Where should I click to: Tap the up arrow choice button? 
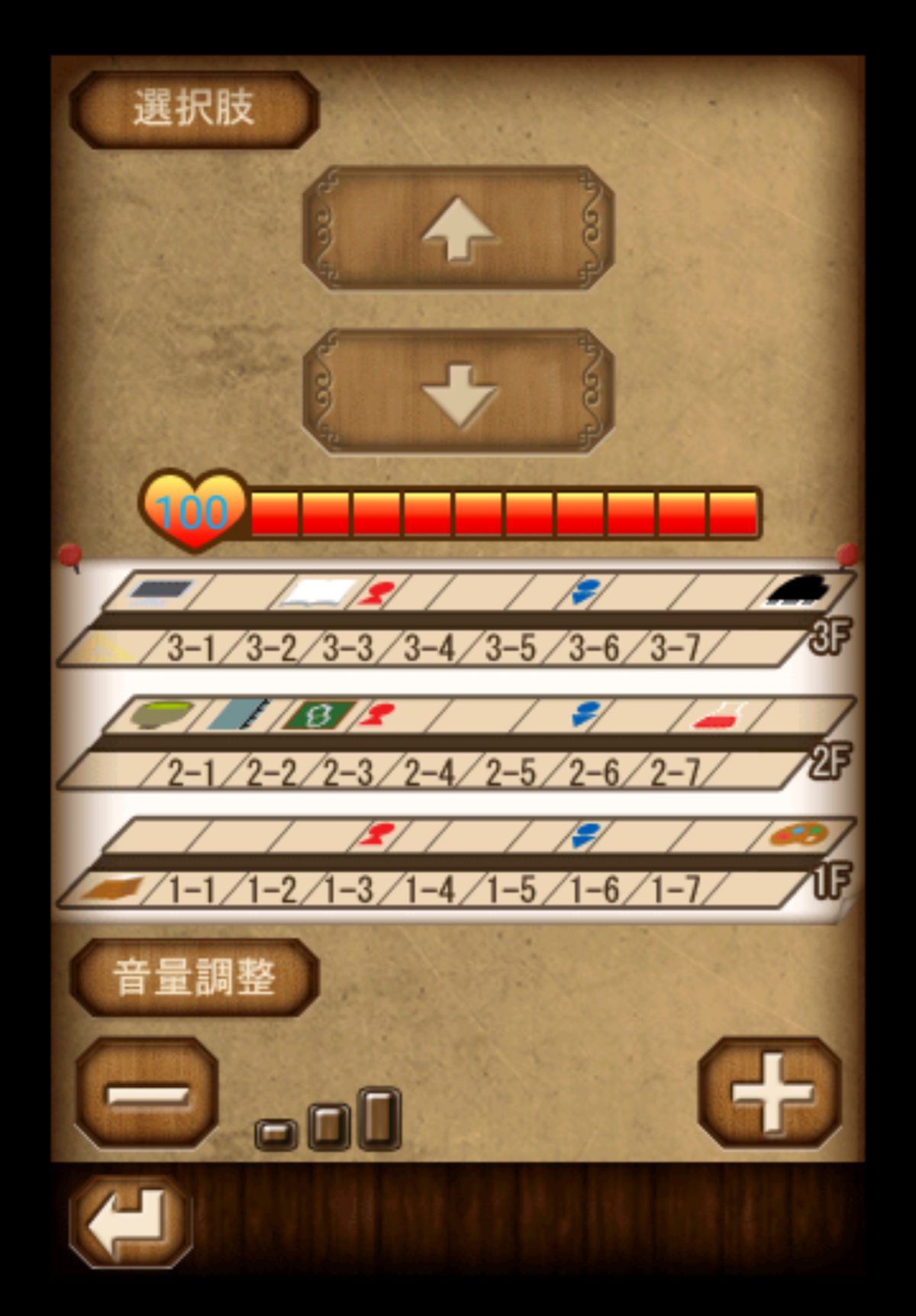458,228
